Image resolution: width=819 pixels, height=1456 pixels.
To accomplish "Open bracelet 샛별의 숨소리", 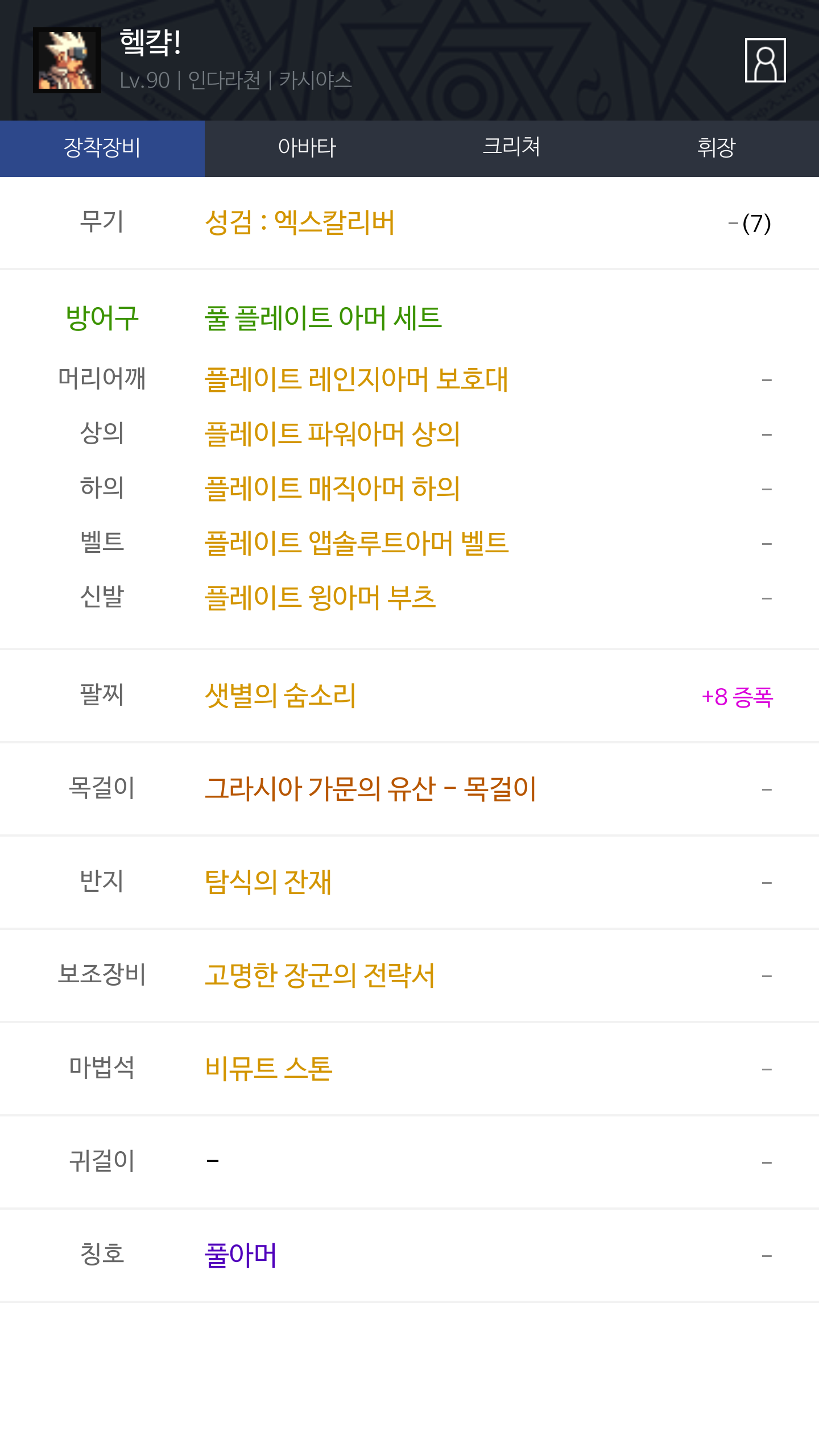I will [x=280, y=696].
